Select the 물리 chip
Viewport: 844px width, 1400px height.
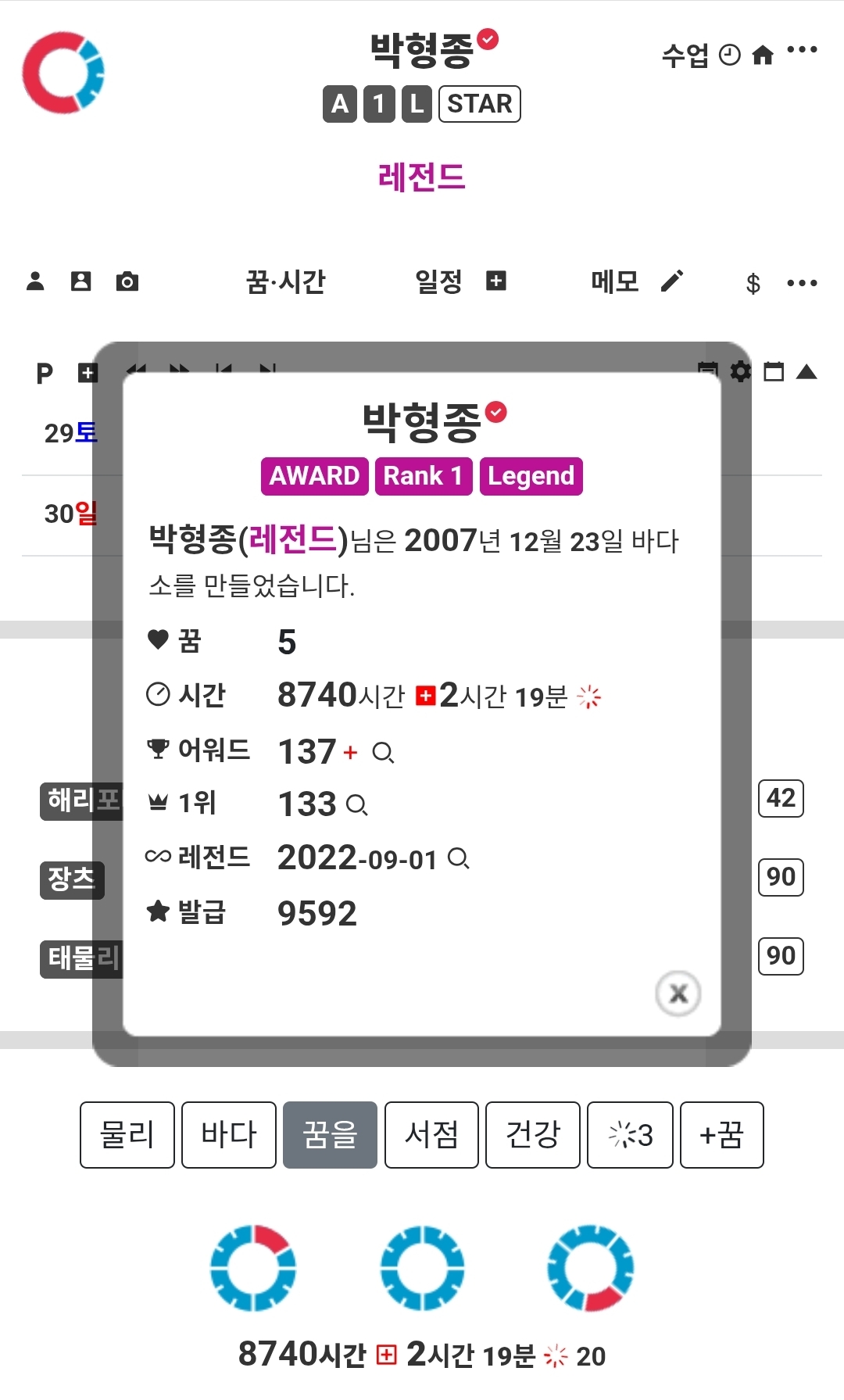(x=127, y=1135)
